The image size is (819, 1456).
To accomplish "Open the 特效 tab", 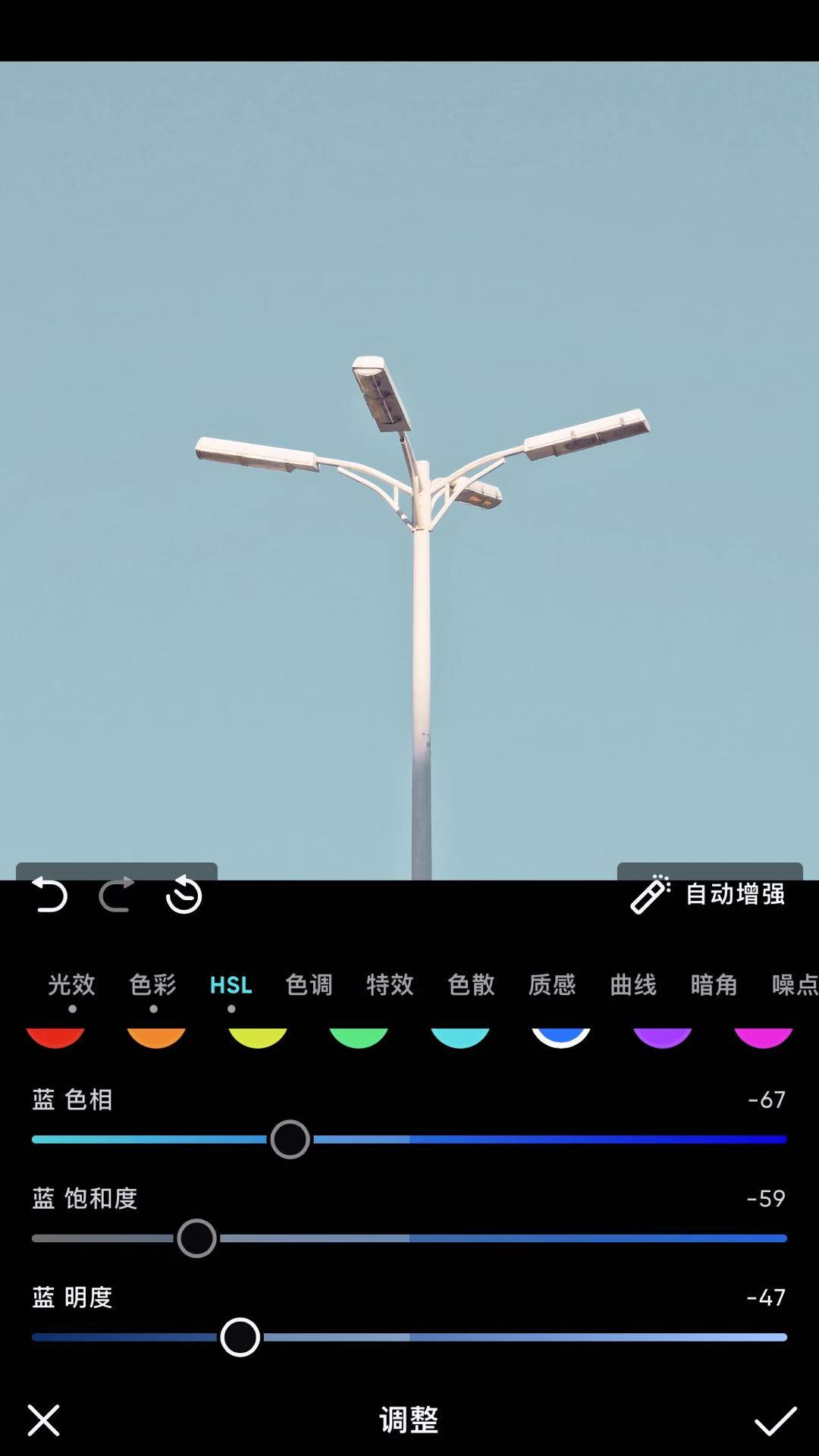I will point(390,984).
